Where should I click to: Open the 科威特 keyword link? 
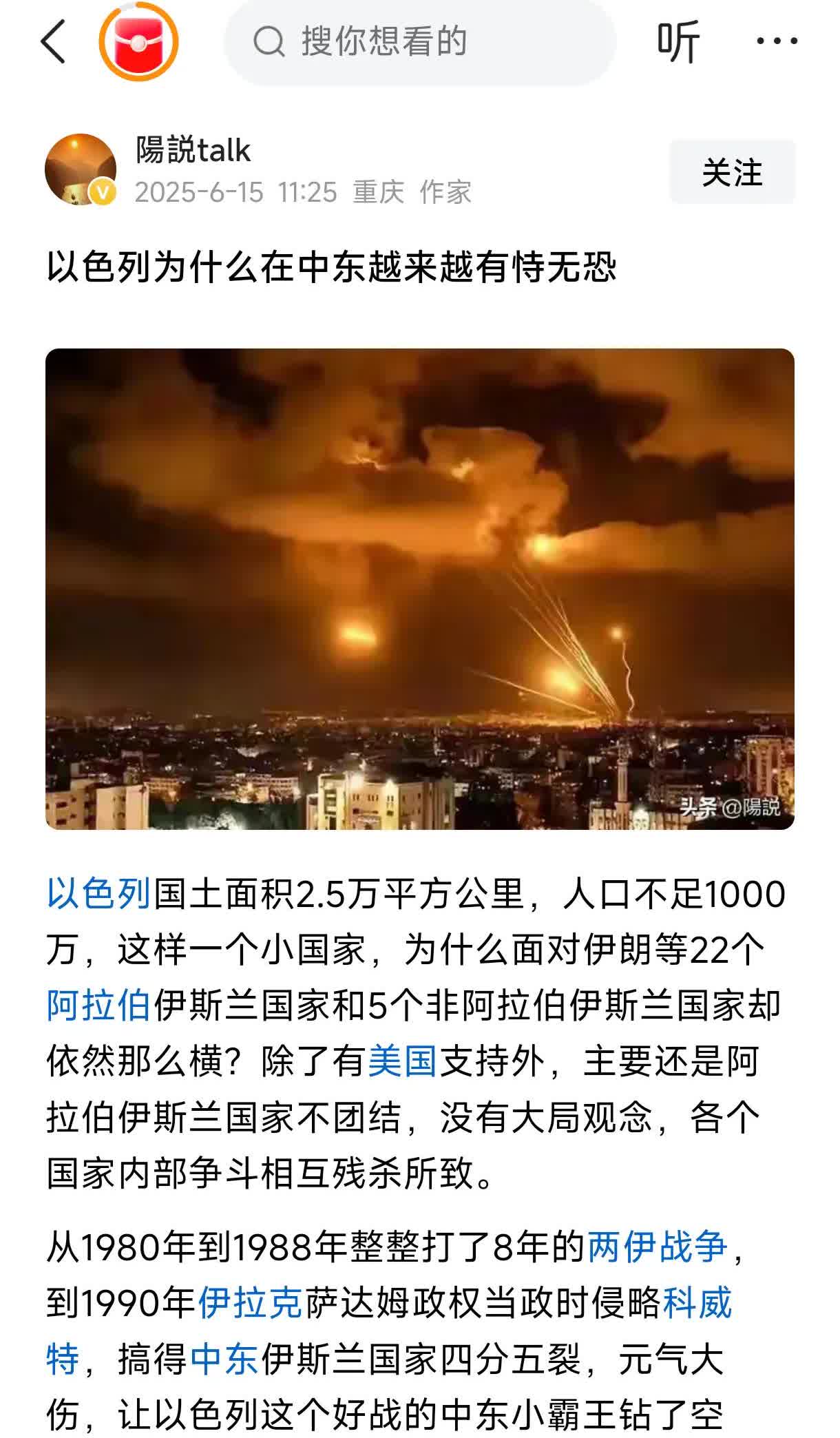697,1303
